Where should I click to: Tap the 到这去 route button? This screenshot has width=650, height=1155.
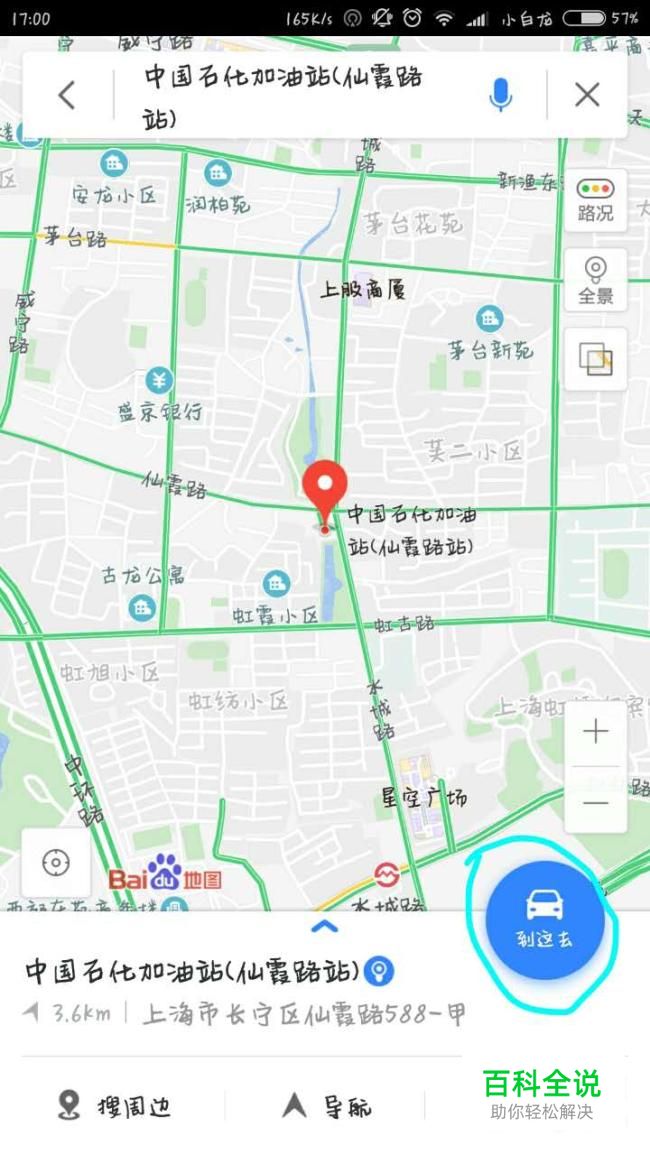545,920
